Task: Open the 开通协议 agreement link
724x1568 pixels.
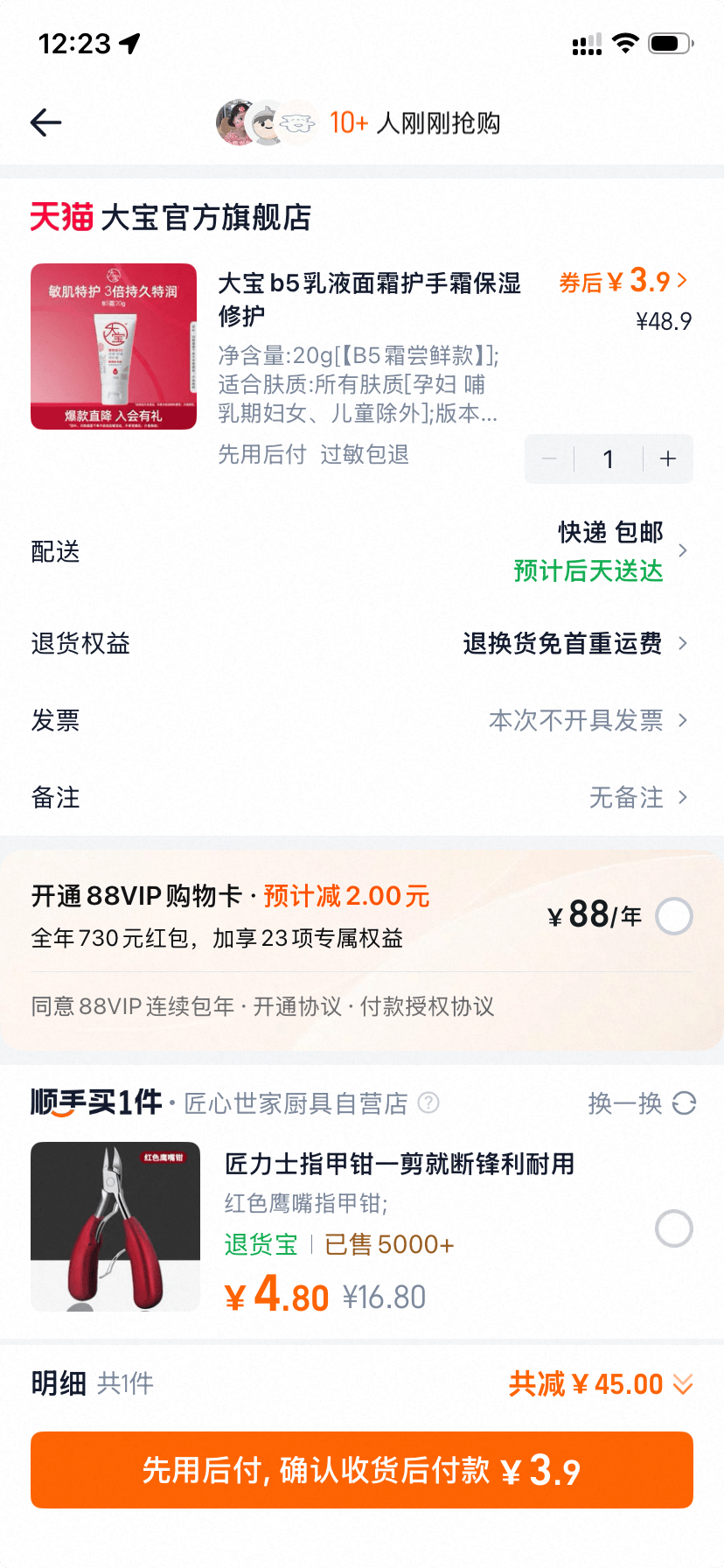Action: click(297, 1006)
